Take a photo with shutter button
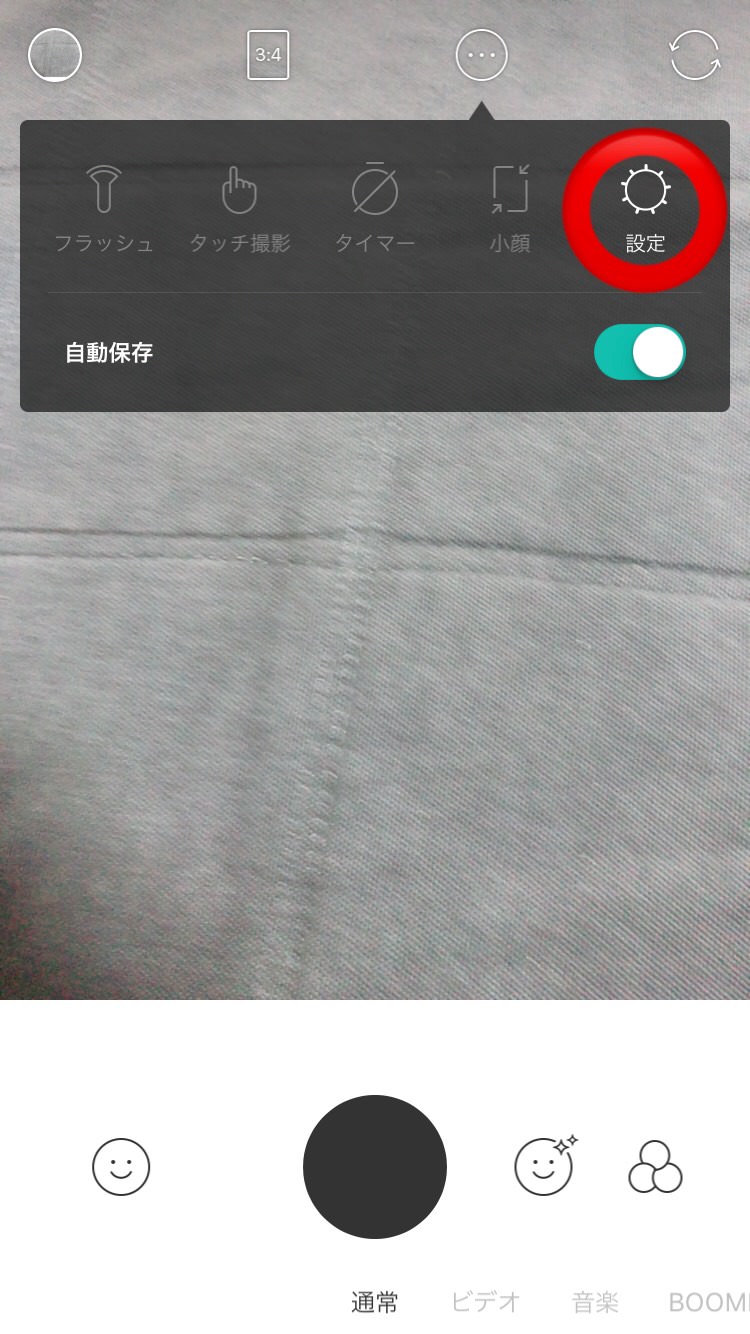This screenshot has height=1334, width=750. click(x=375, y=1166)
